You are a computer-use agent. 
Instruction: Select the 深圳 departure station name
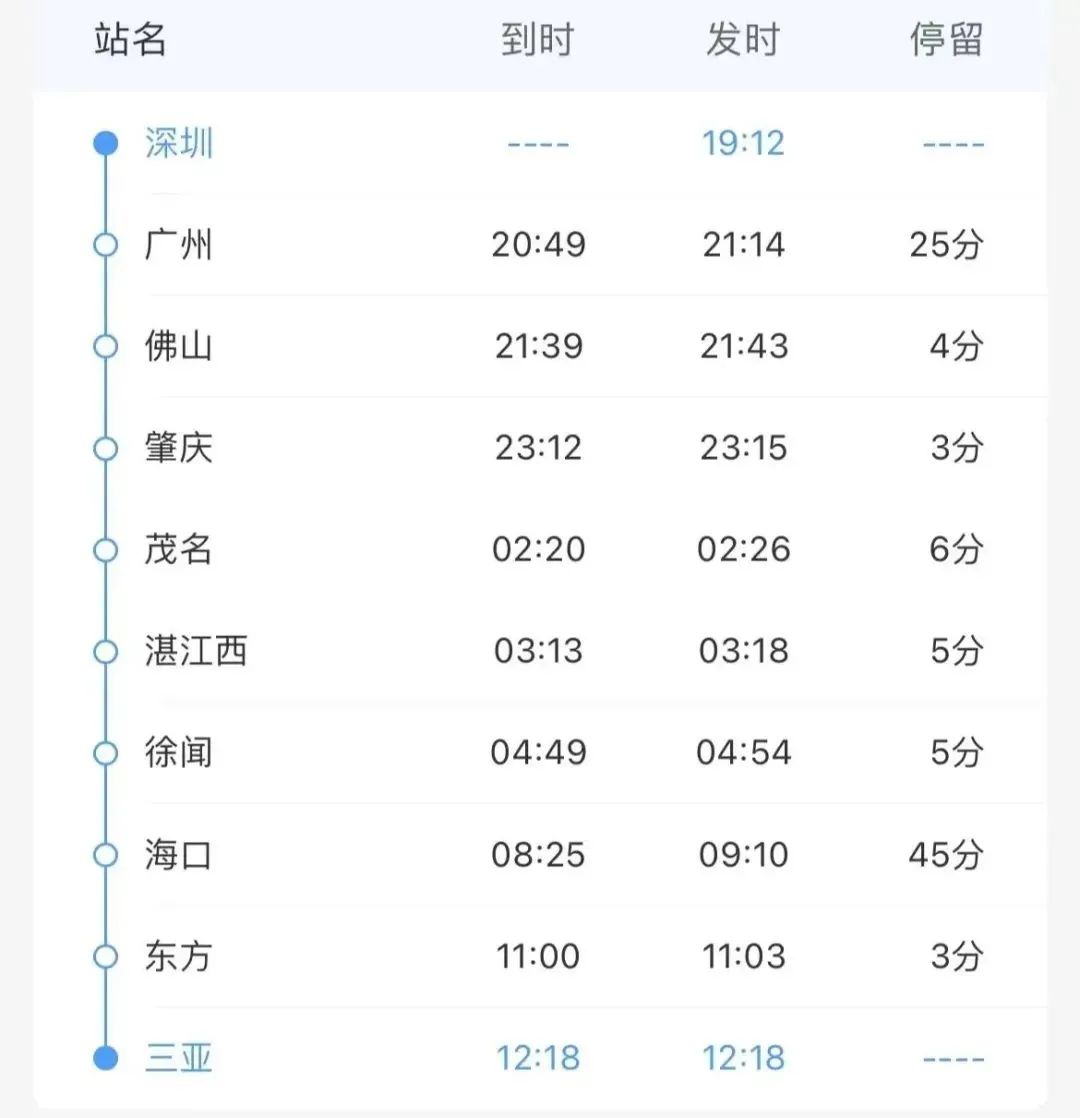[176, 143]
